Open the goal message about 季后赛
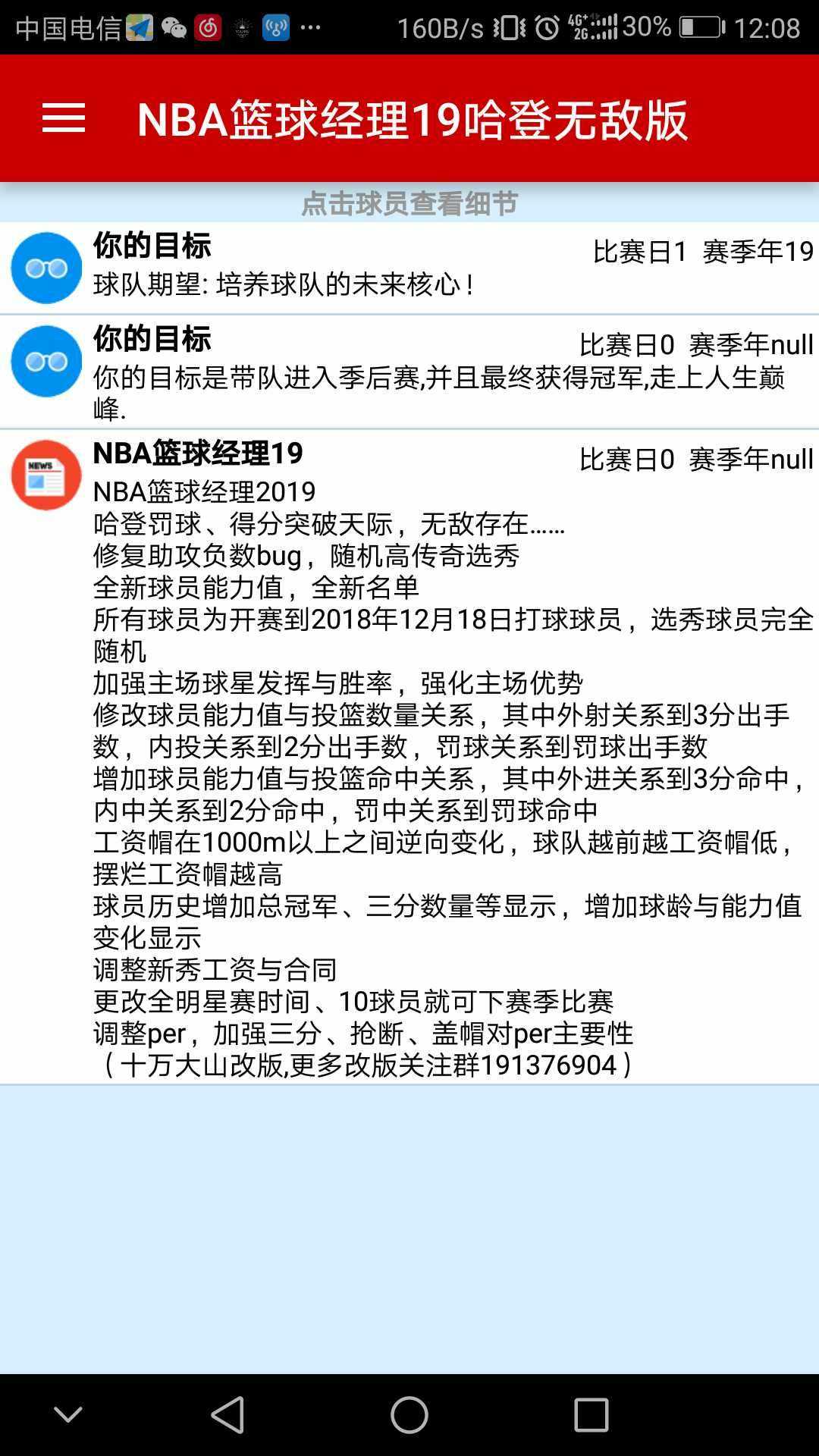This screenshot has height=1456, width=819. point(409,372)
